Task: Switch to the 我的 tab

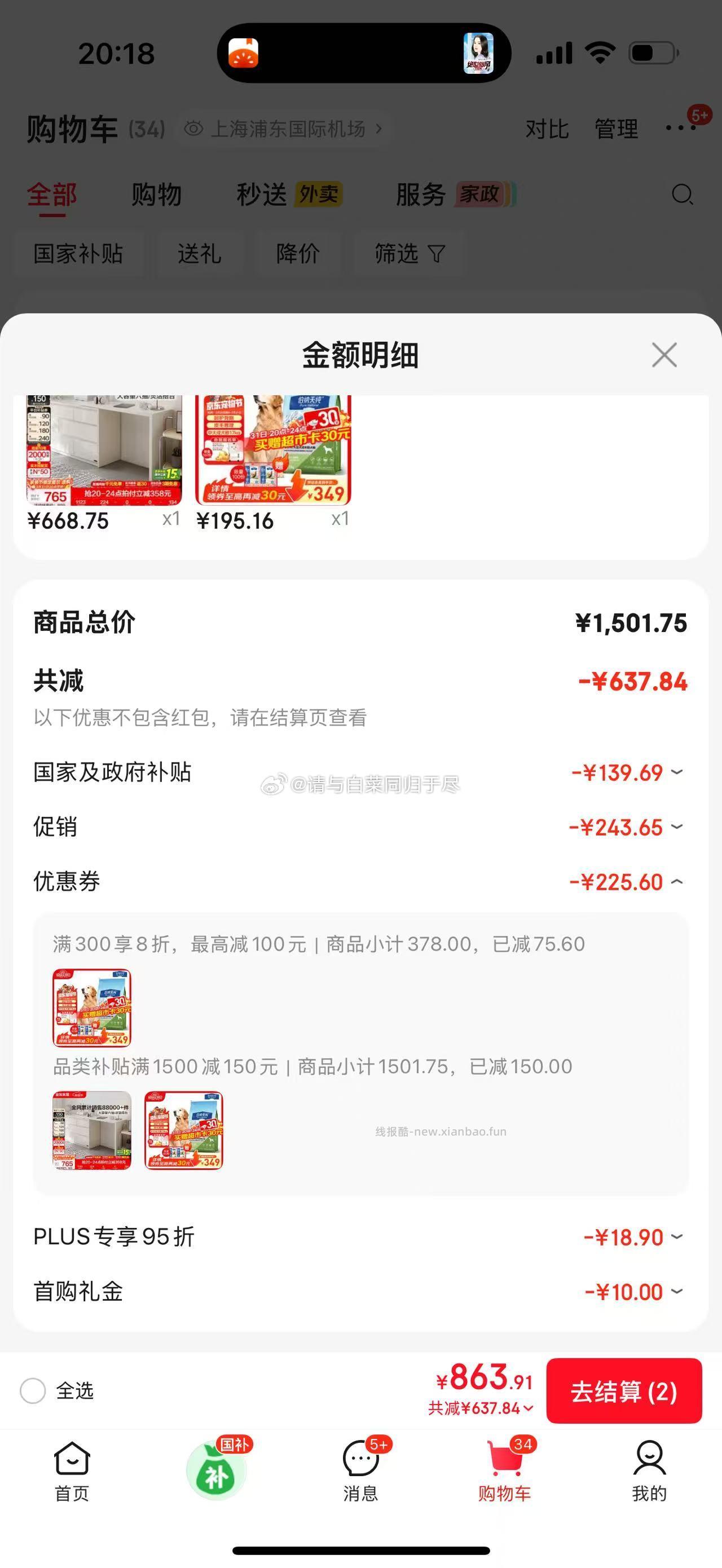Action: tap(649, 1470)
